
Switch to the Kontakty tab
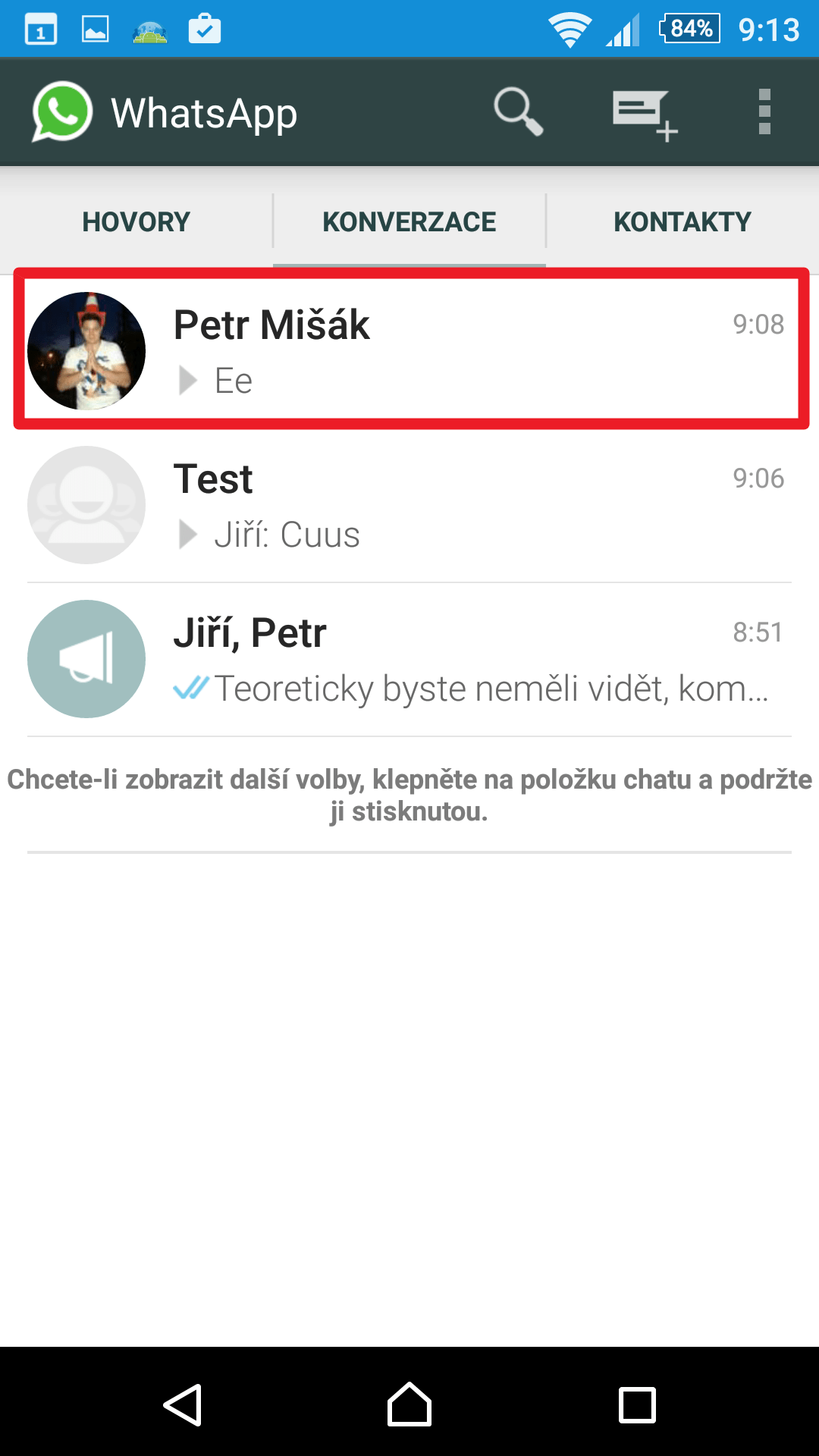682,222
